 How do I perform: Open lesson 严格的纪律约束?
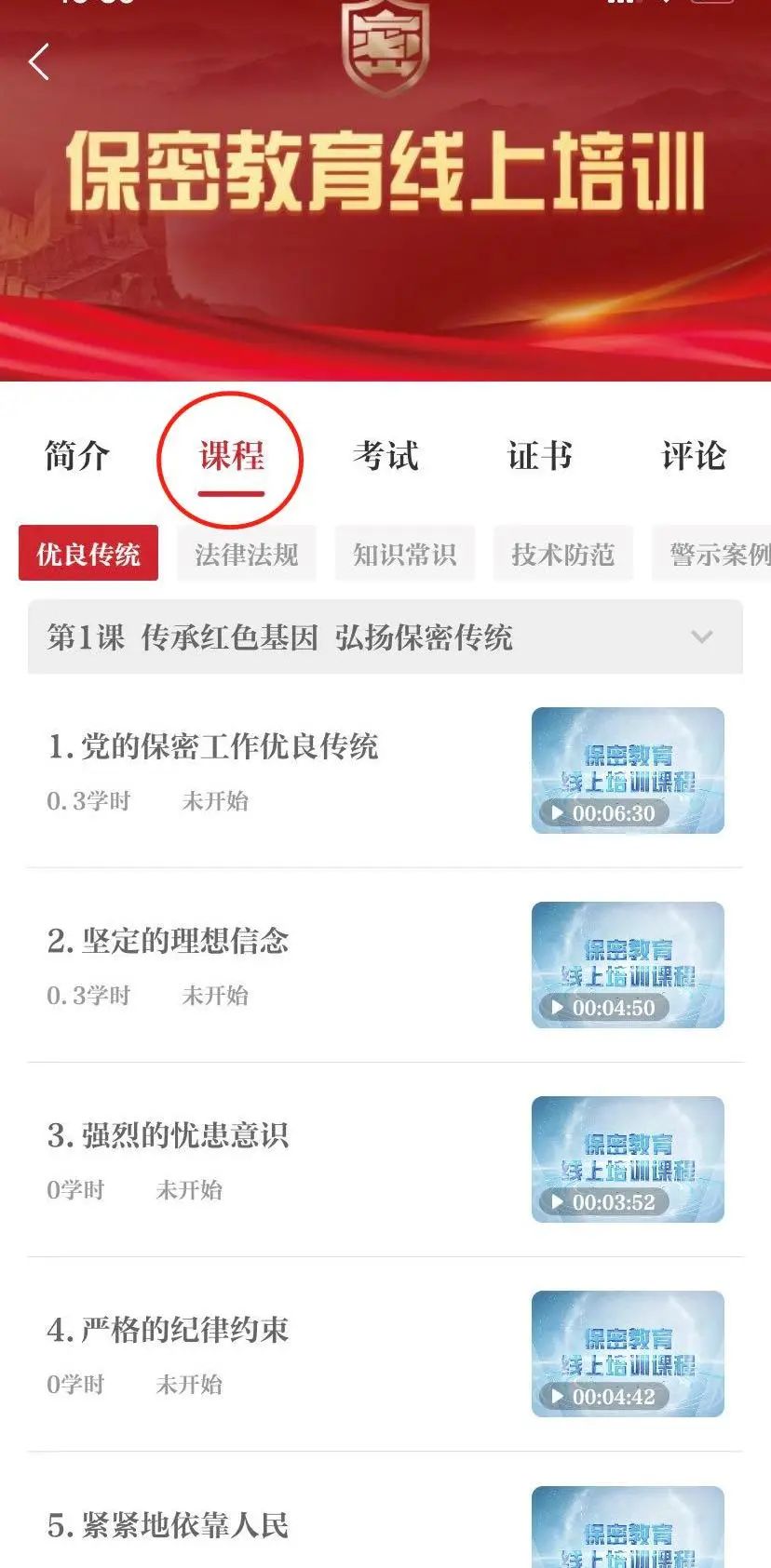(x=169, y=1330)
